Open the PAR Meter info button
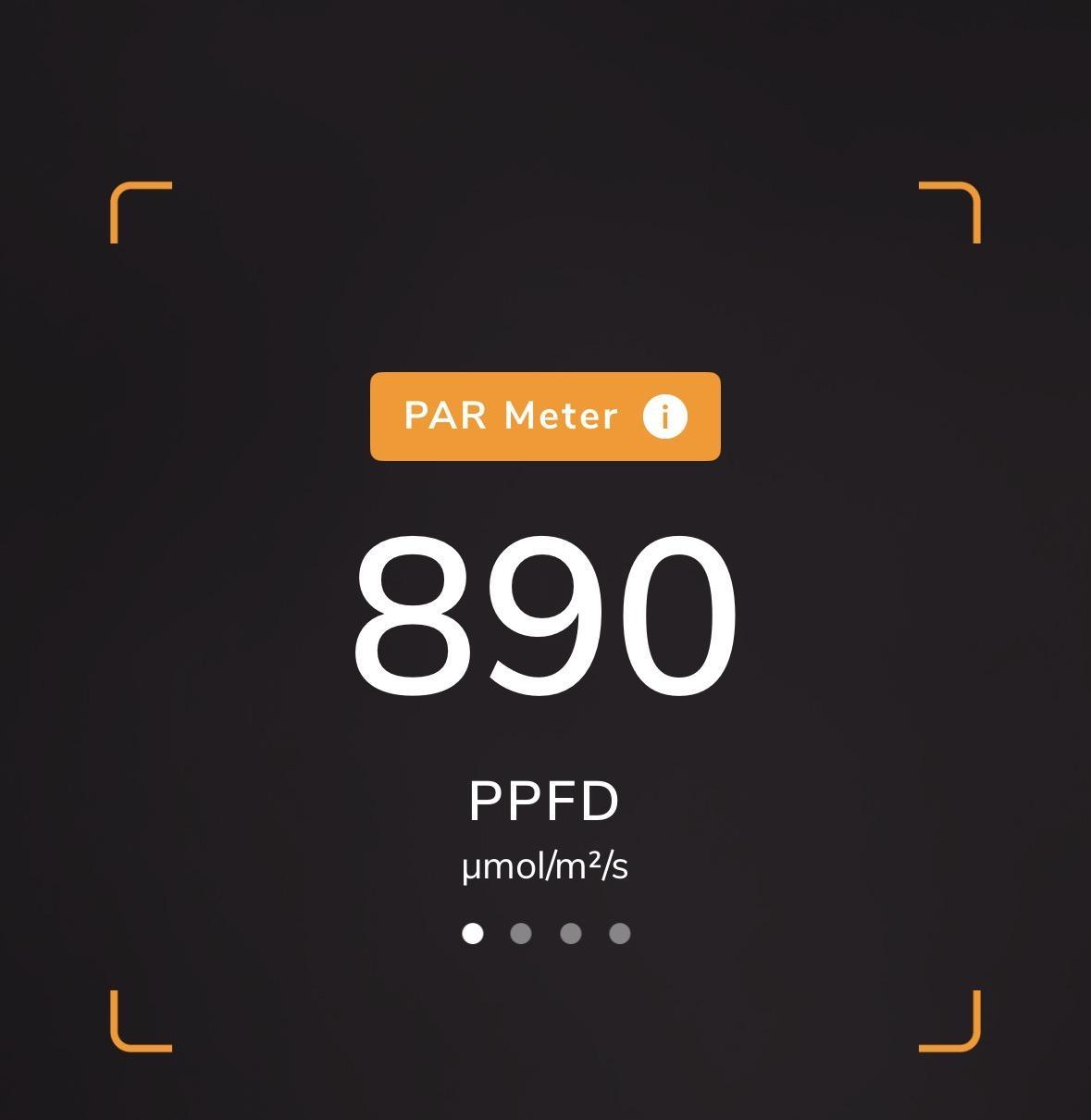1091x1120 pixels. (664, 417)
